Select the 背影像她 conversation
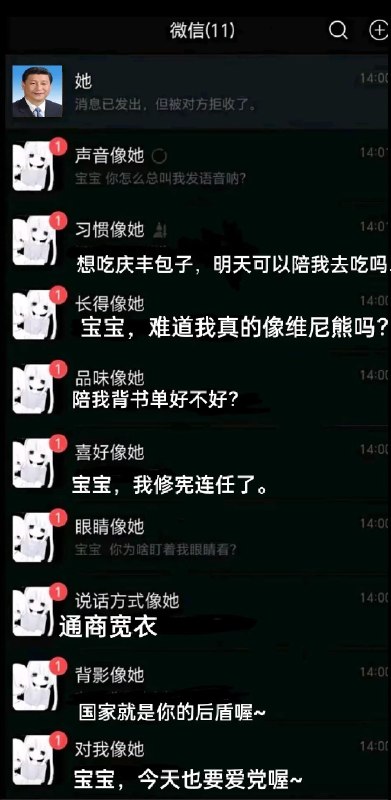The width and height of the screenshot is (391, 800). (198, 686)
